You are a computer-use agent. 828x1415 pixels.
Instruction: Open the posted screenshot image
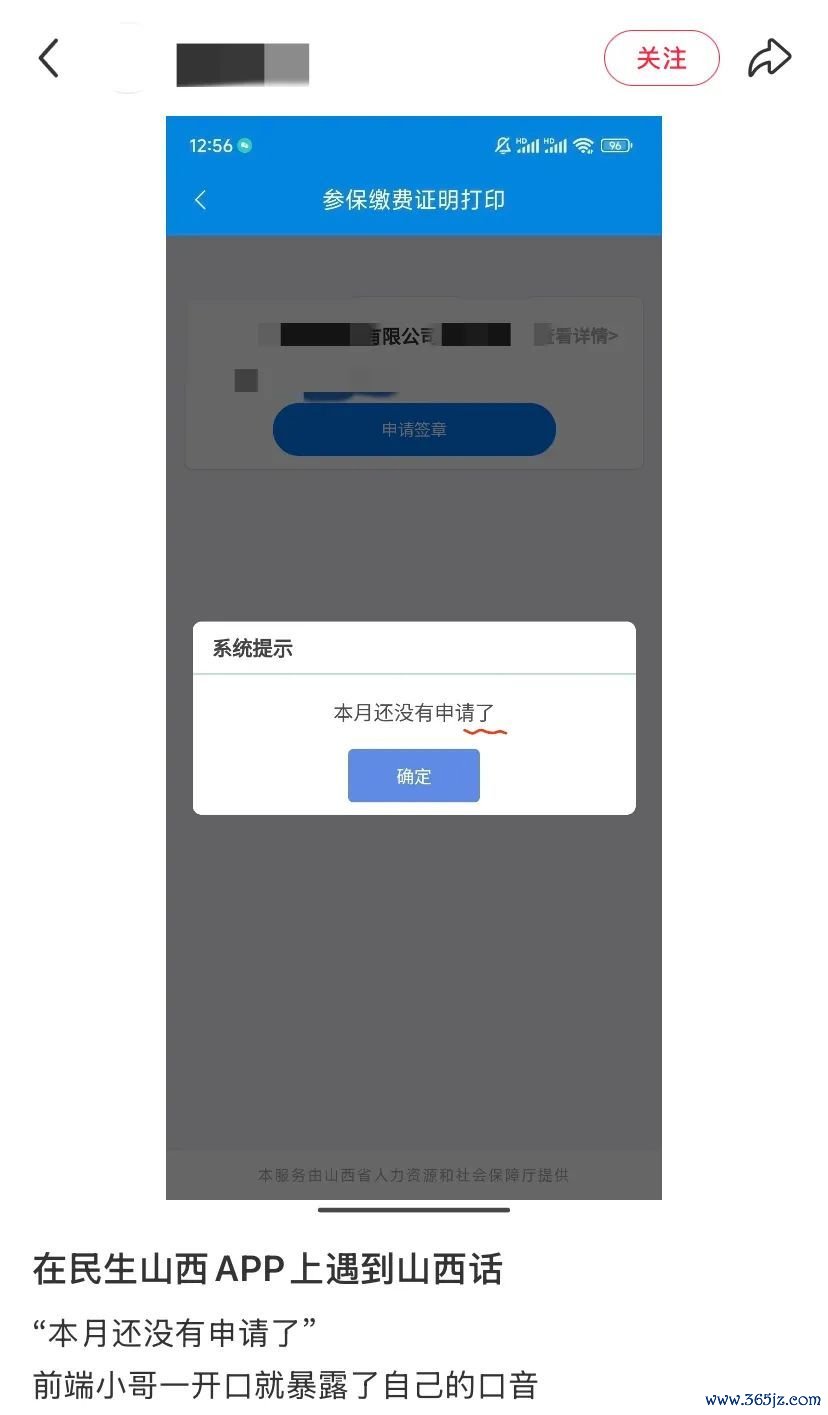(x=414, y=657)
